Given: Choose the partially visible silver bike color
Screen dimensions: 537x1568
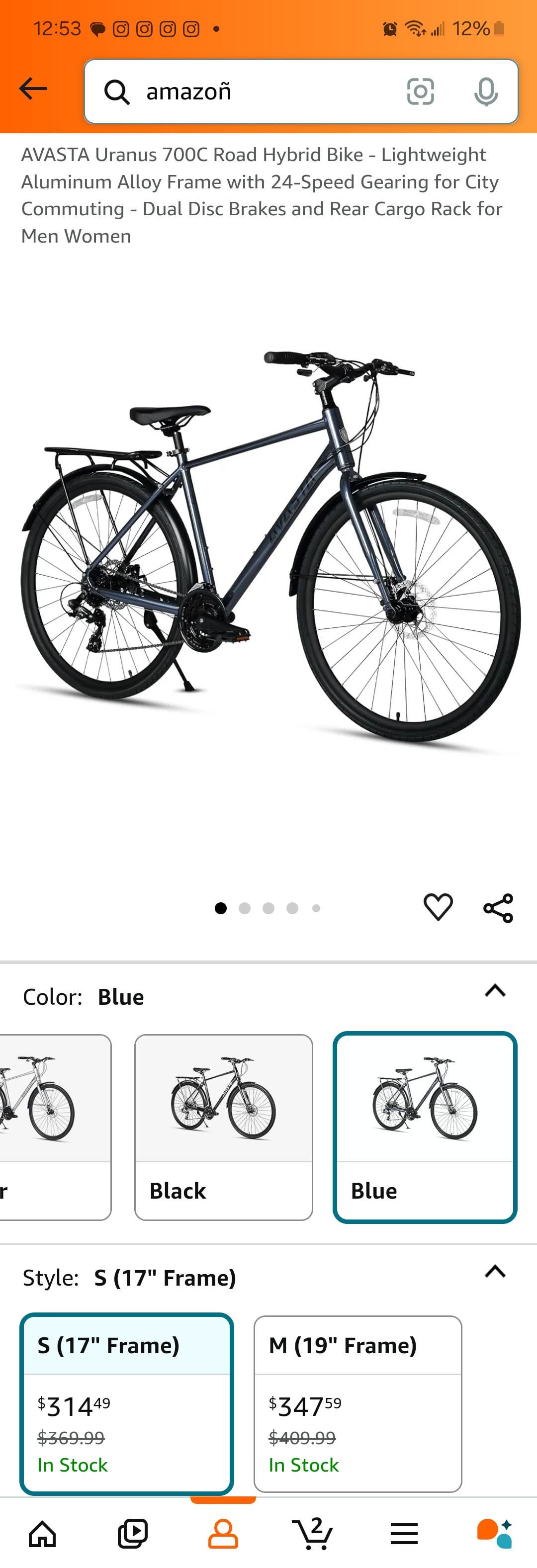Looking at the screenshot, I should coord(54,1127).
